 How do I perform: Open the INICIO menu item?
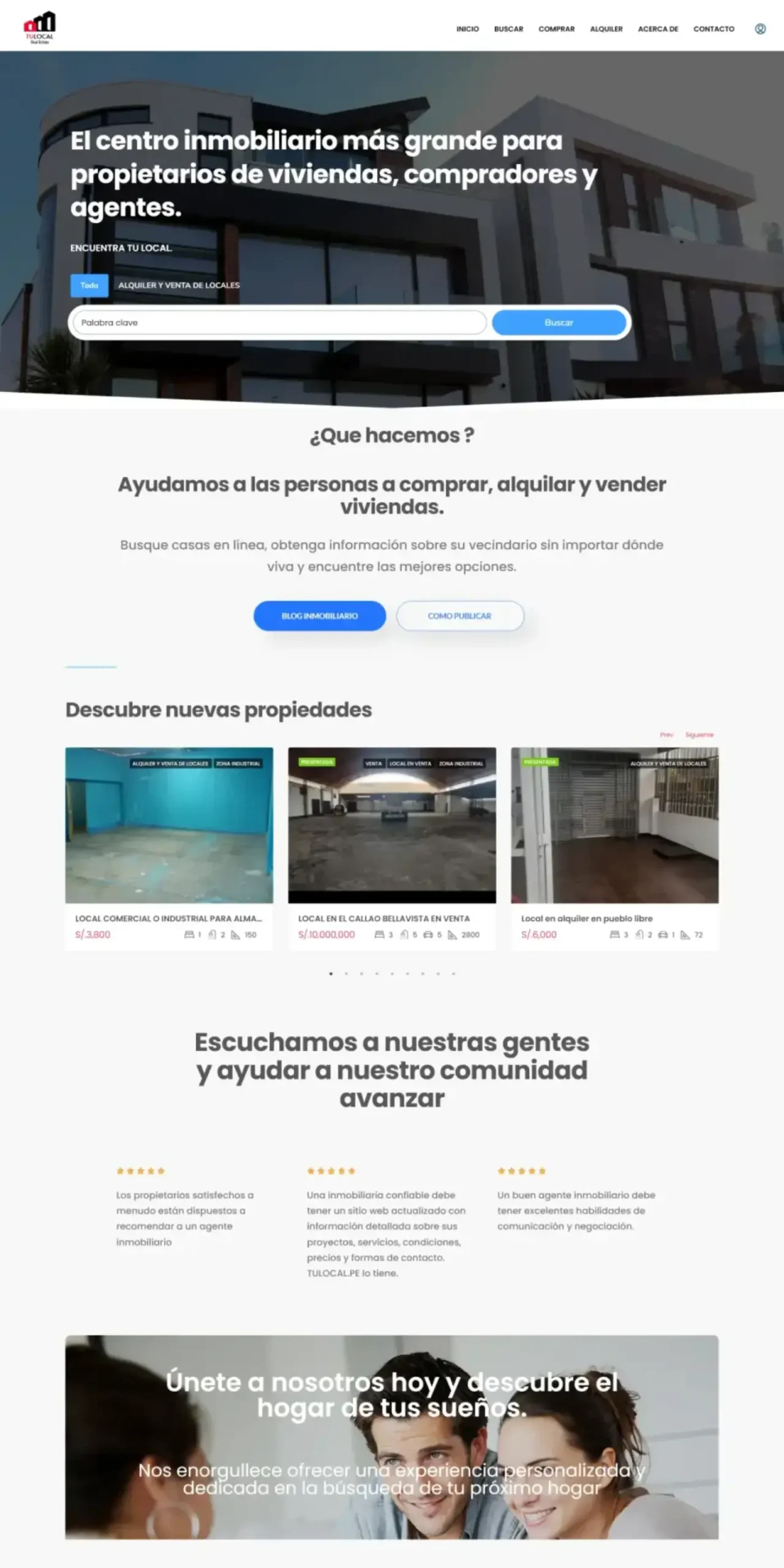467,28
